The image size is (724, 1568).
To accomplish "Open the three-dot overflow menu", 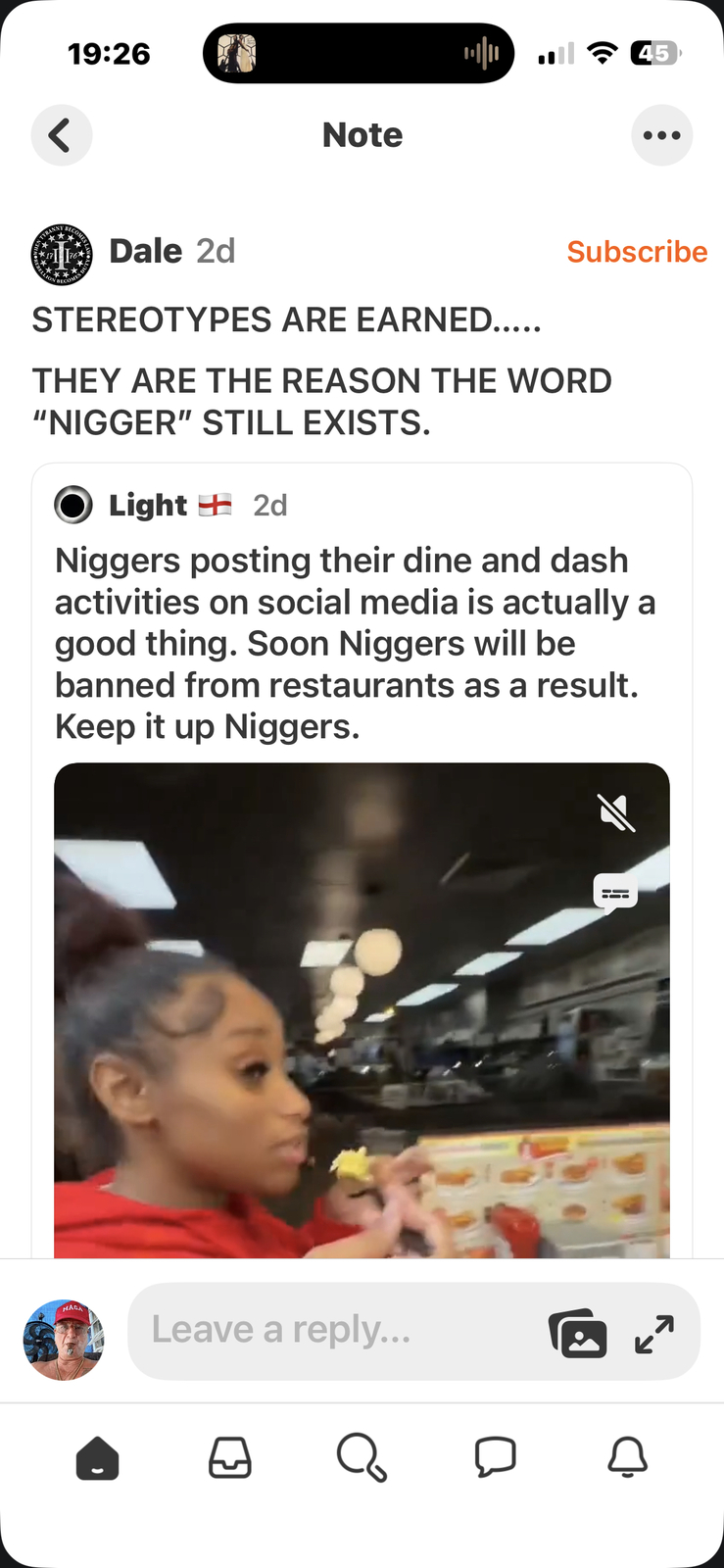I will tap(661, 135).
